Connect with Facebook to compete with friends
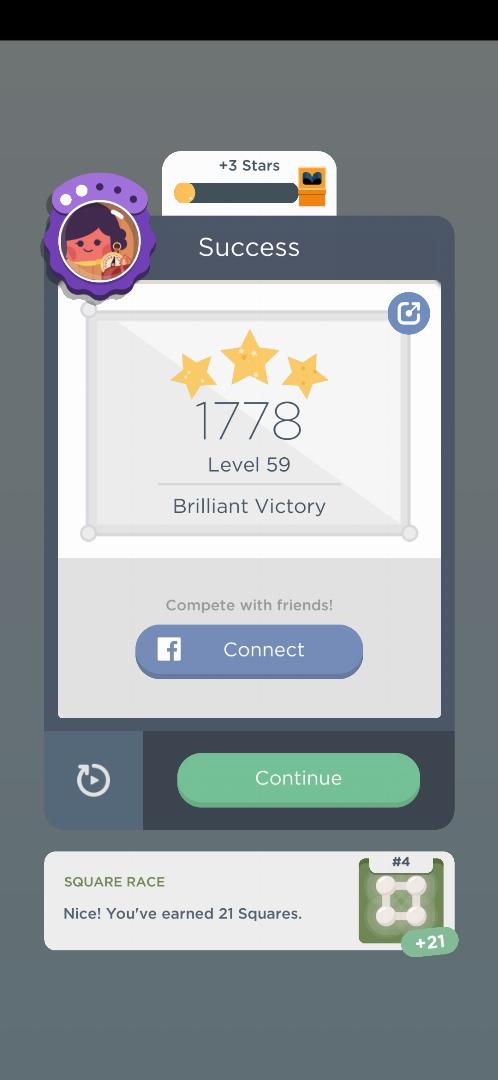 pyautogui.click(x=249, y=650)
